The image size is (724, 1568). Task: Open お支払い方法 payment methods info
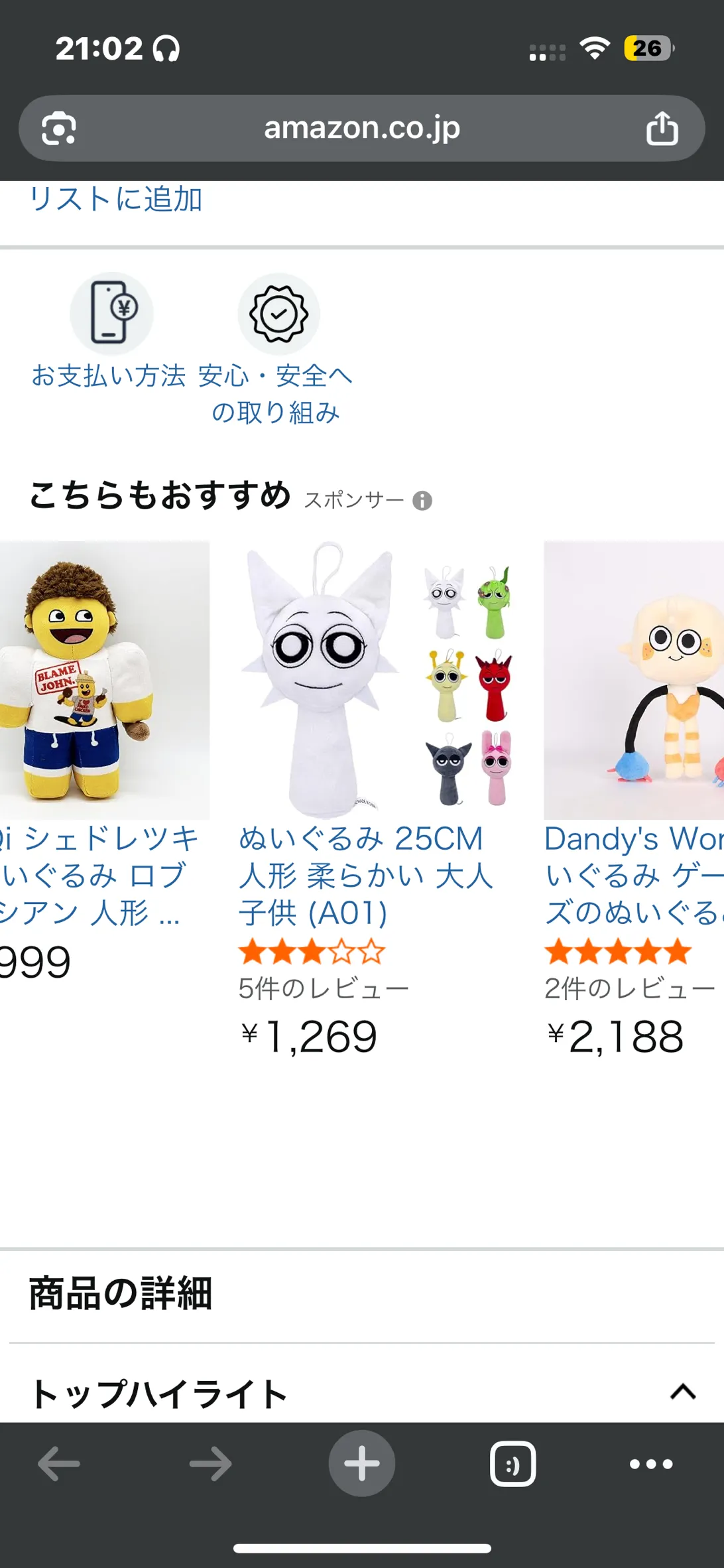pos(109,332)
